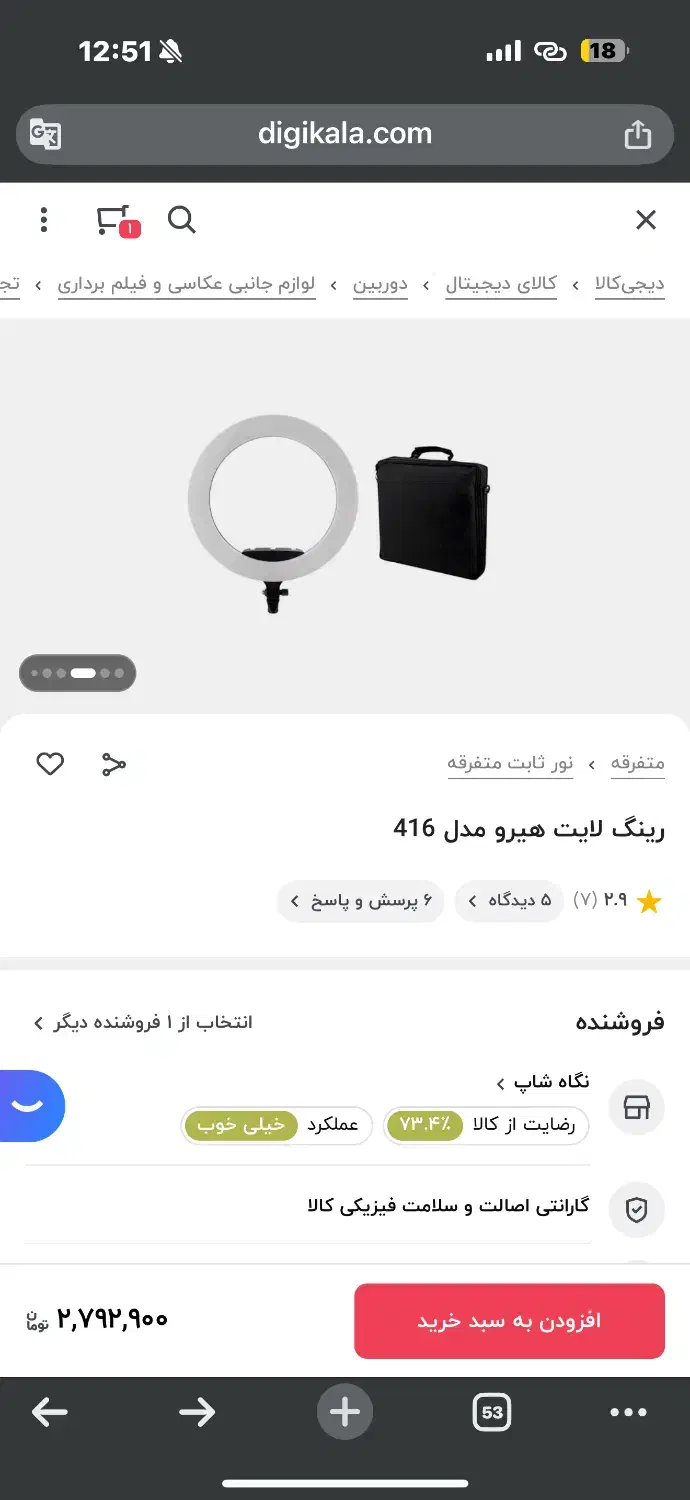Open the browser tab switcher showing 53

coord(491,1412)
